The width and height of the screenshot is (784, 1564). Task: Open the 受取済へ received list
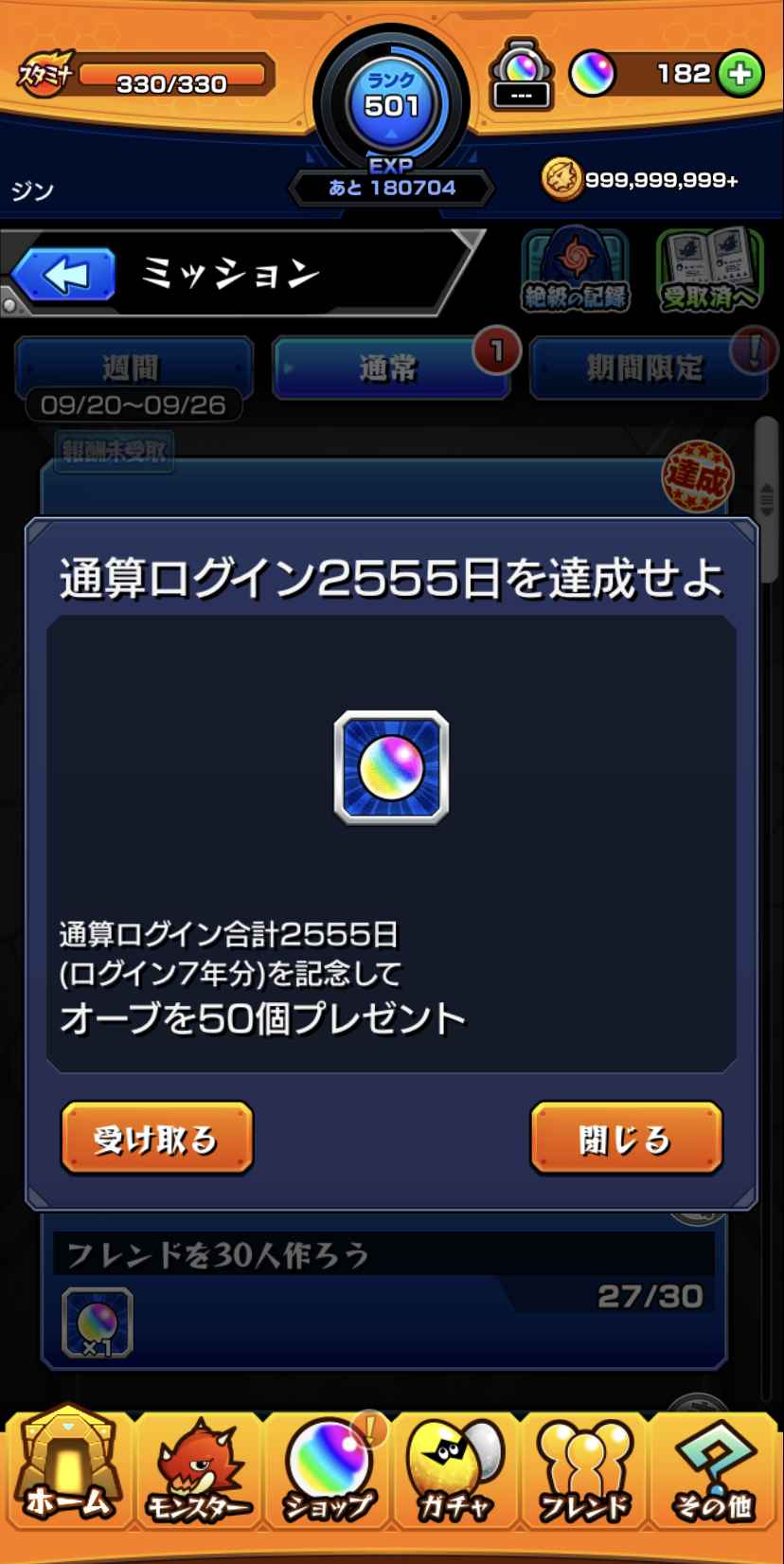710,271
